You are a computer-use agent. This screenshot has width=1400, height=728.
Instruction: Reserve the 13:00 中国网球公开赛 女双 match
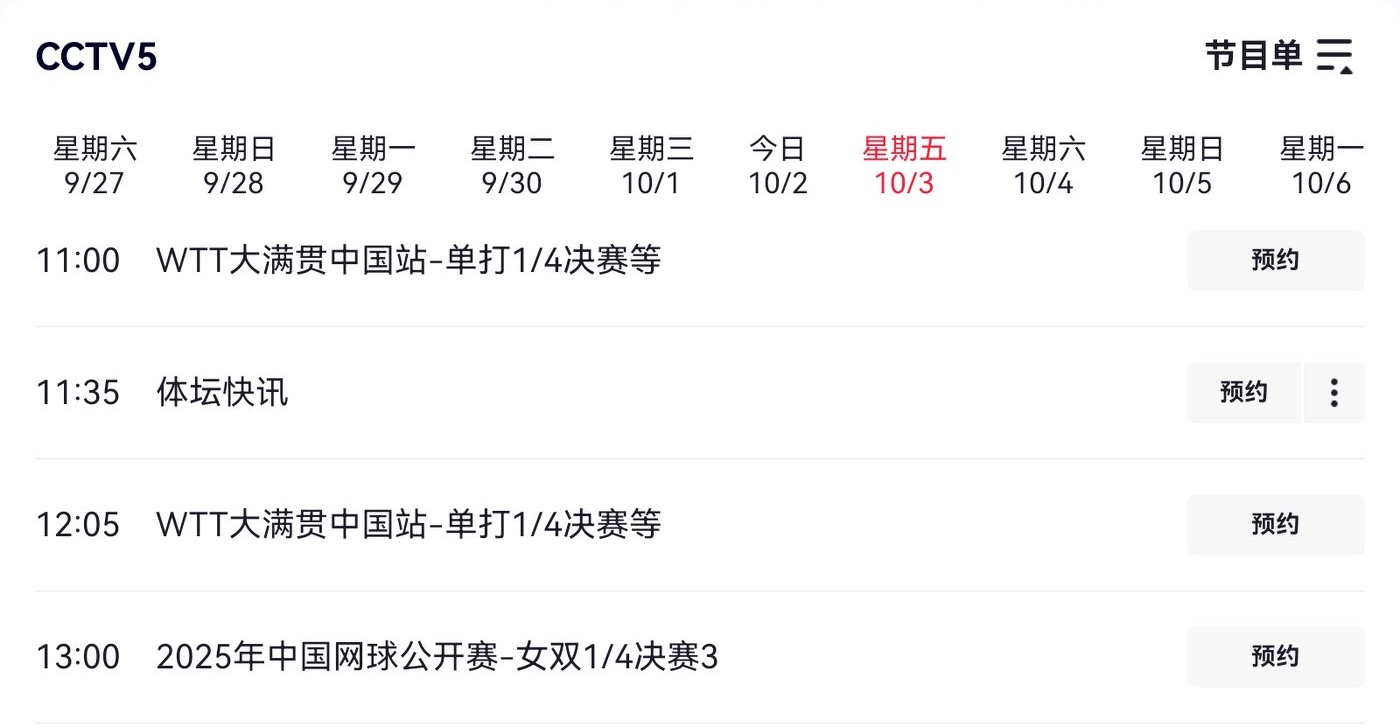(1275, 656)
